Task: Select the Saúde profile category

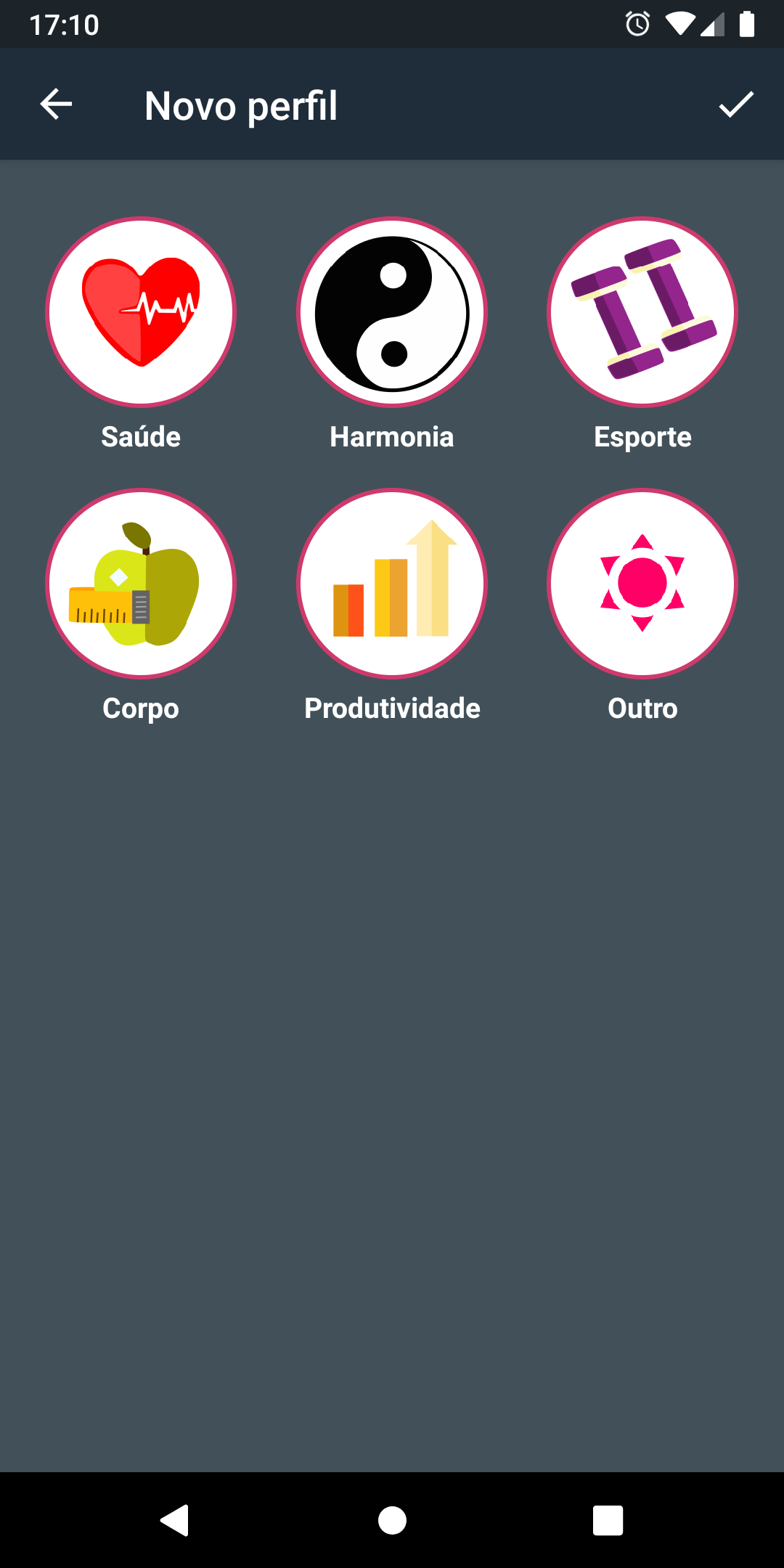Action: click(x=141, y=312)
